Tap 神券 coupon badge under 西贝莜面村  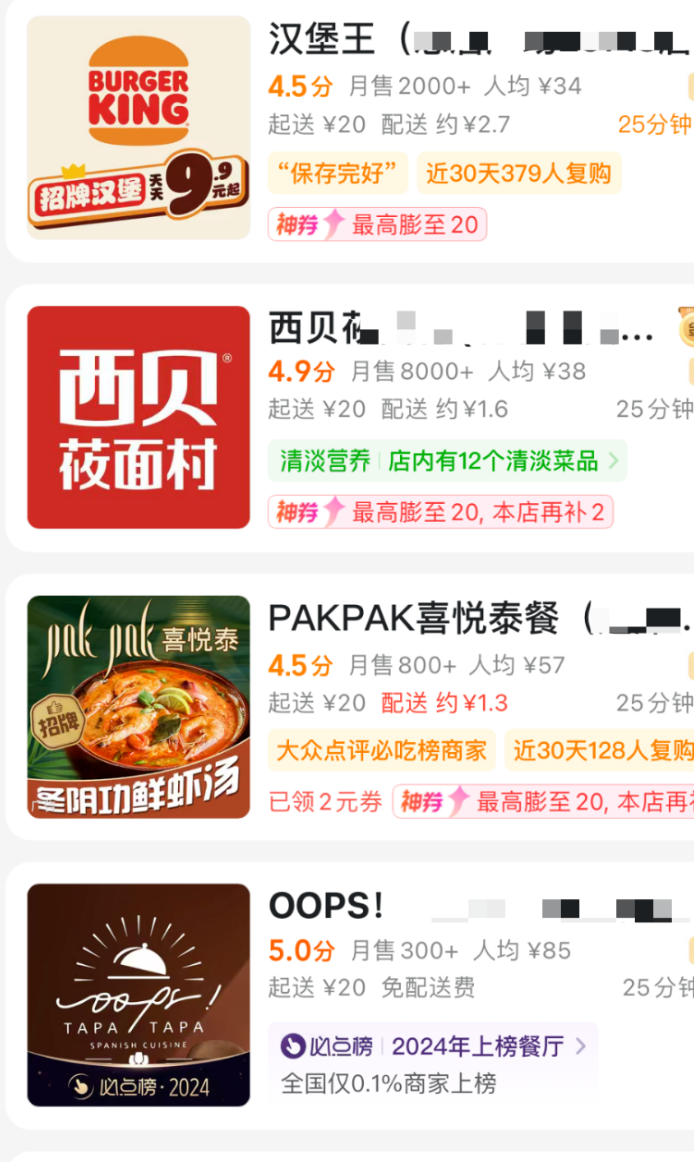[440, 513]
